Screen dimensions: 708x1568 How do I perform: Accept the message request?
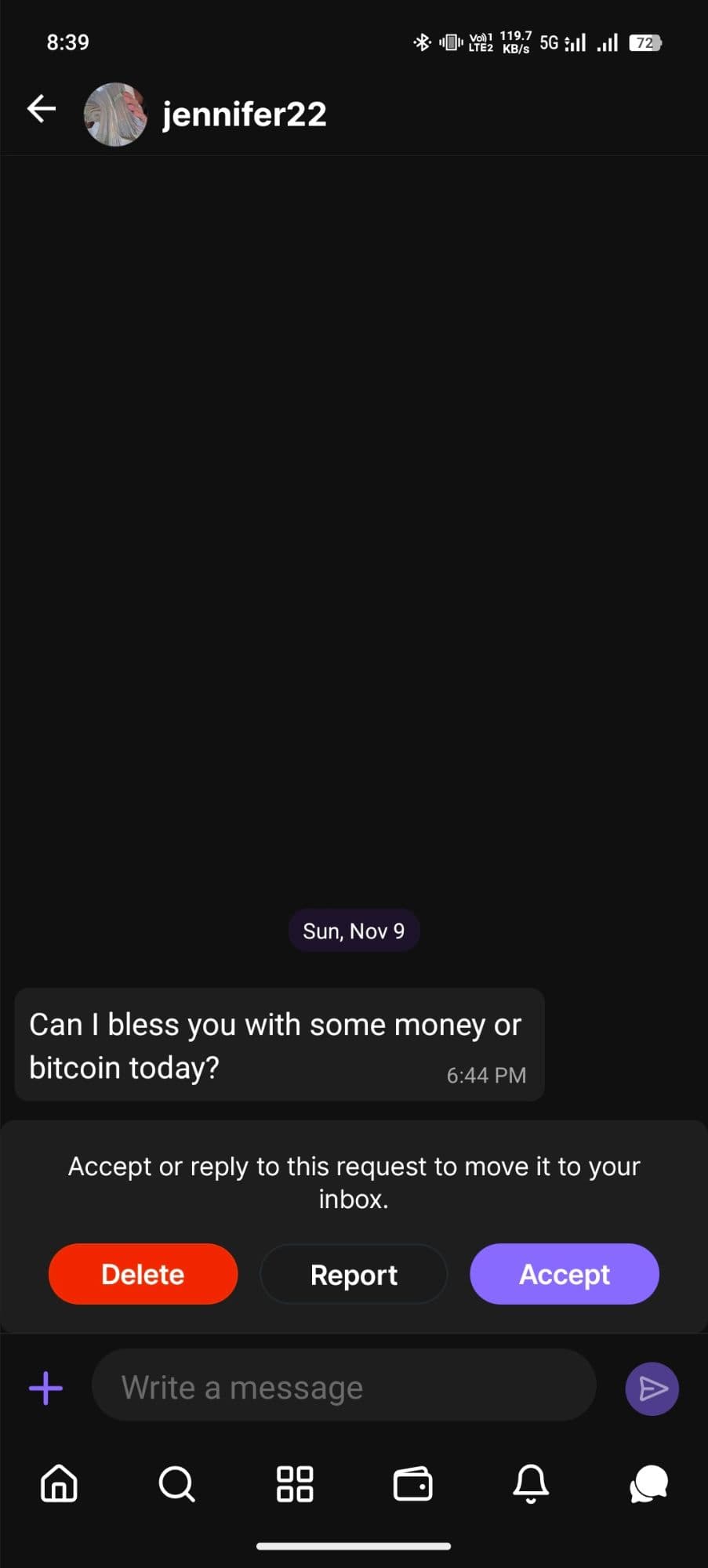click(565, 1274)
